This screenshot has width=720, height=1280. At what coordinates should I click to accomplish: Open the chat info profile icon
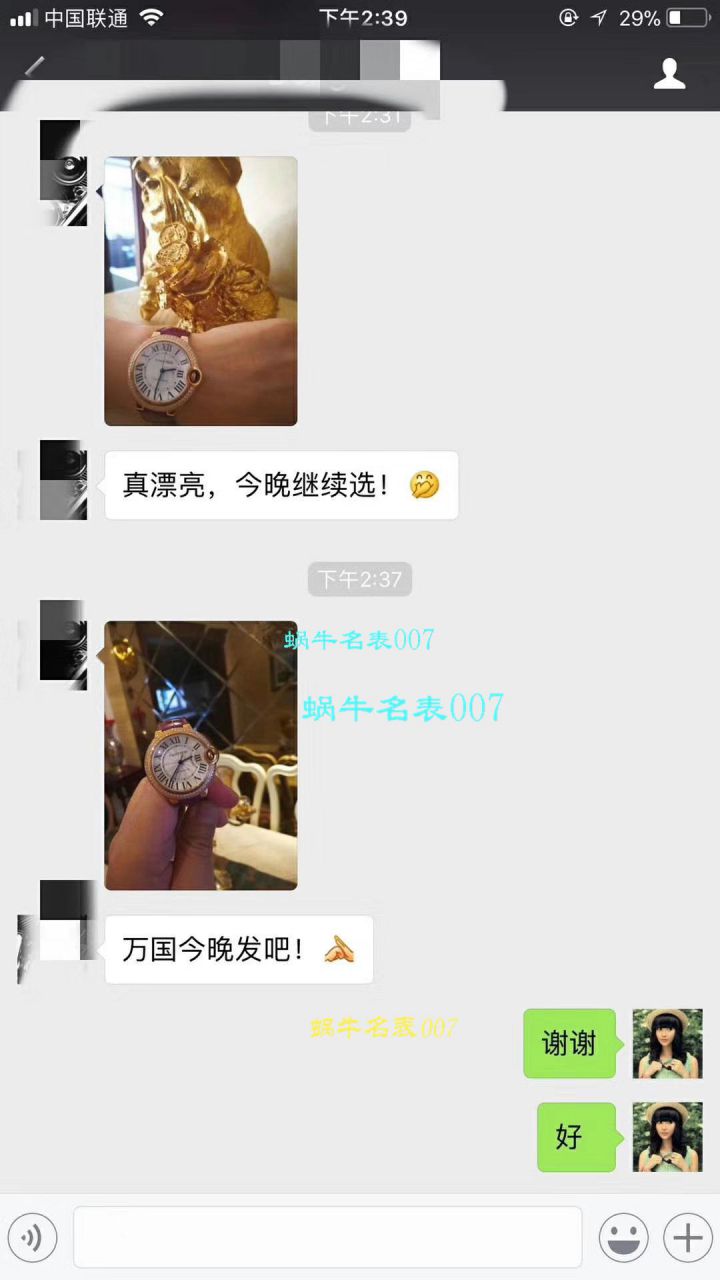pyautogui.click(x=669, y=74)
